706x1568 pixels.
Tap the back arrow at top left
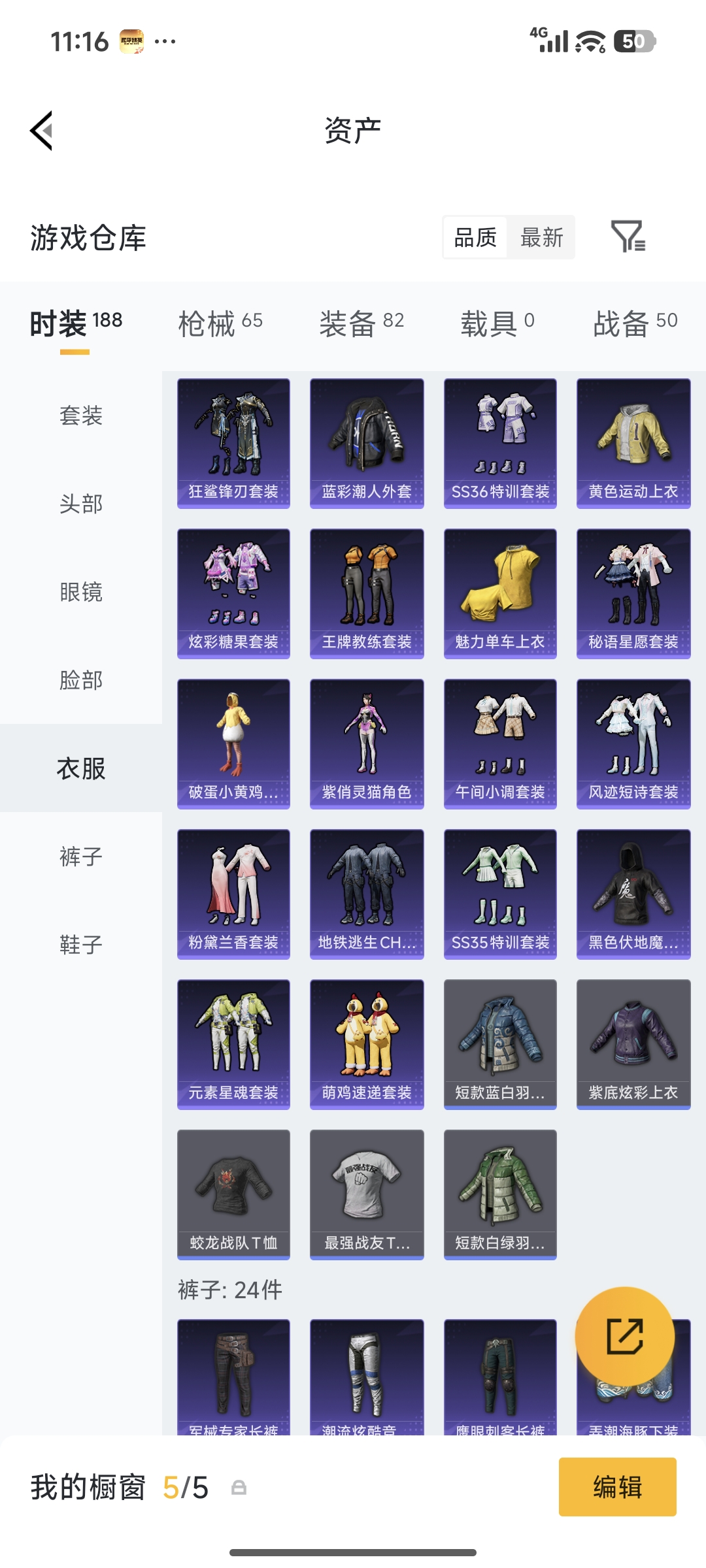tap(41, 129)
